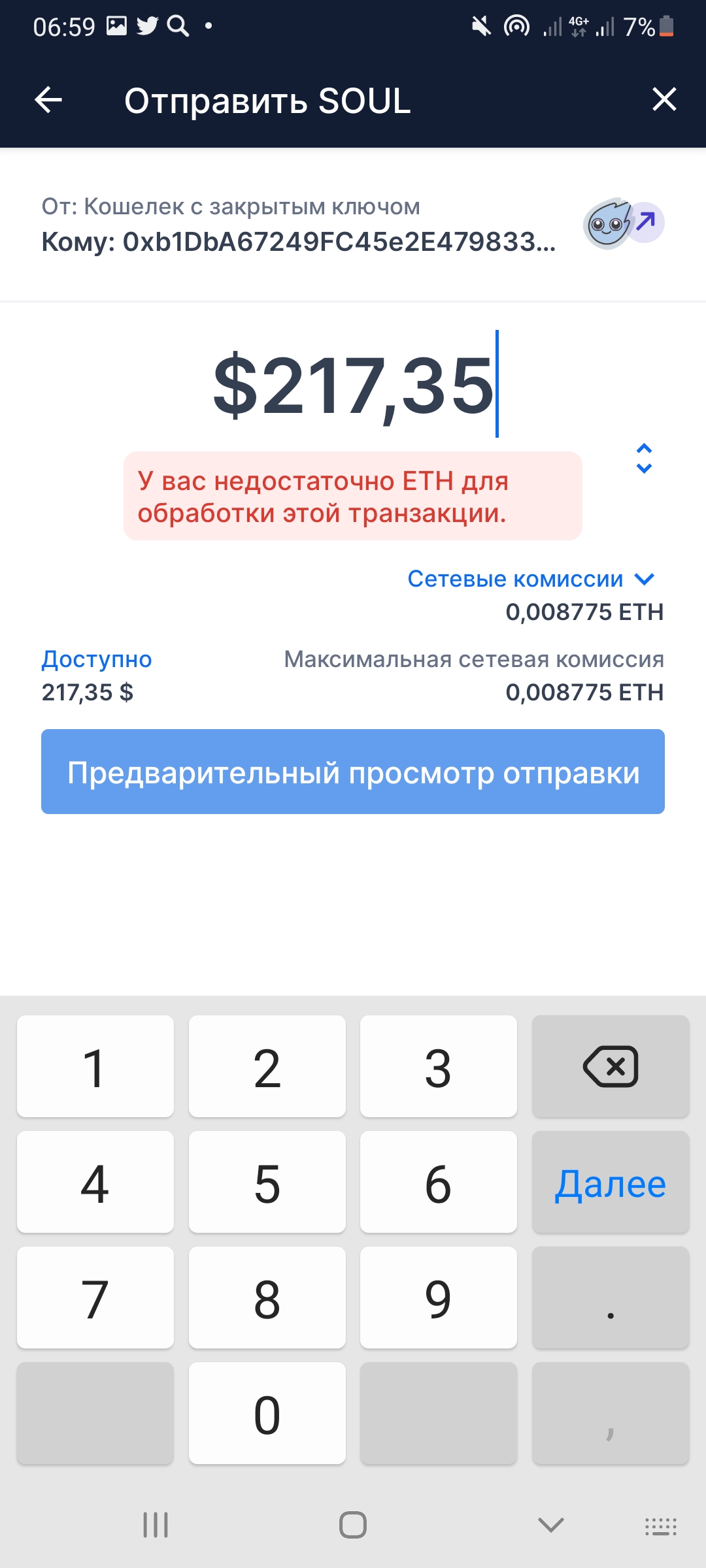Open the keyboard switcher icon in navigation bar
Screen dimensions: 706x1568
coord(660,1527)
